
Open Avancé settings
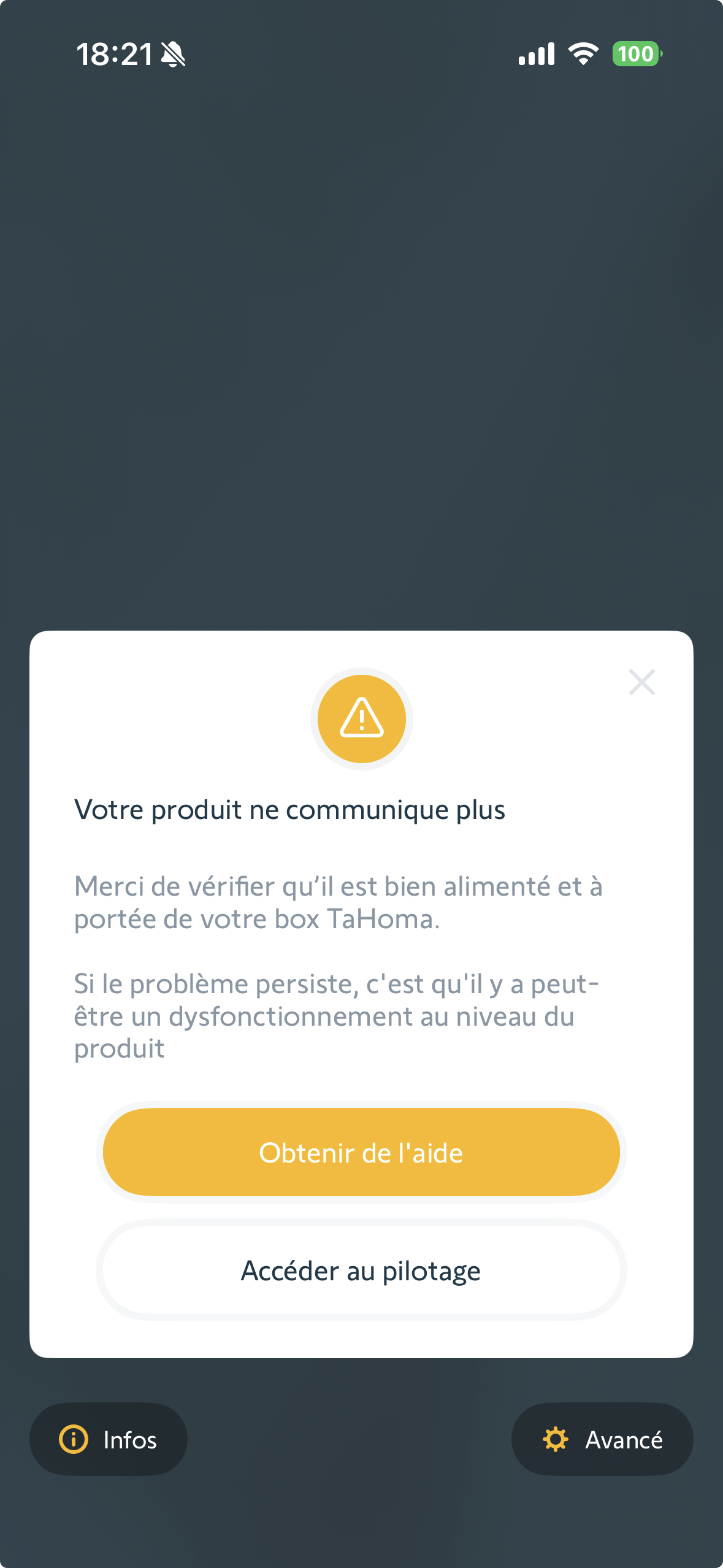coord(602,1439)
